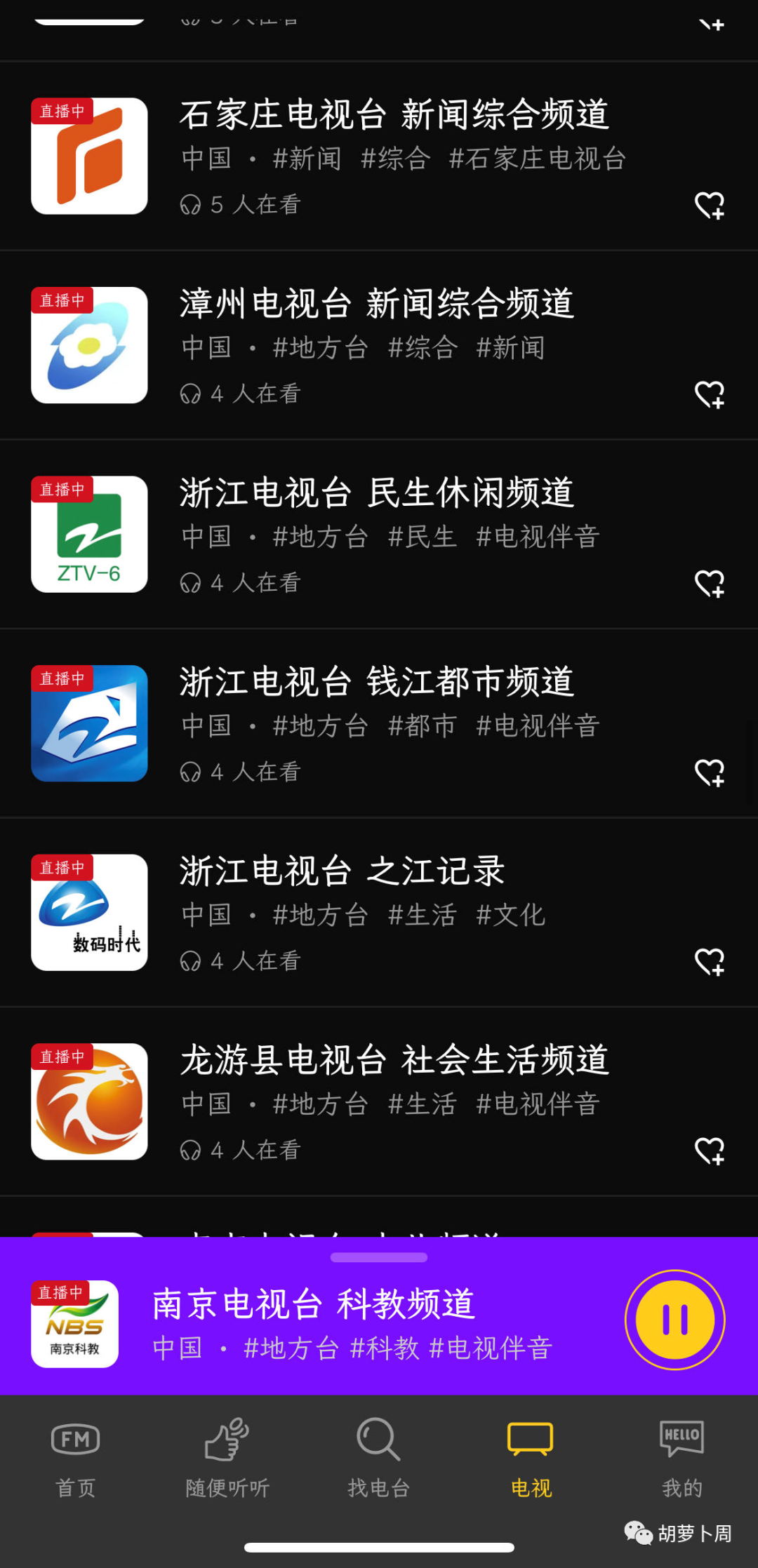
Task: Open 漳州电视台 新闻综合频道
Action: point(376,304)
